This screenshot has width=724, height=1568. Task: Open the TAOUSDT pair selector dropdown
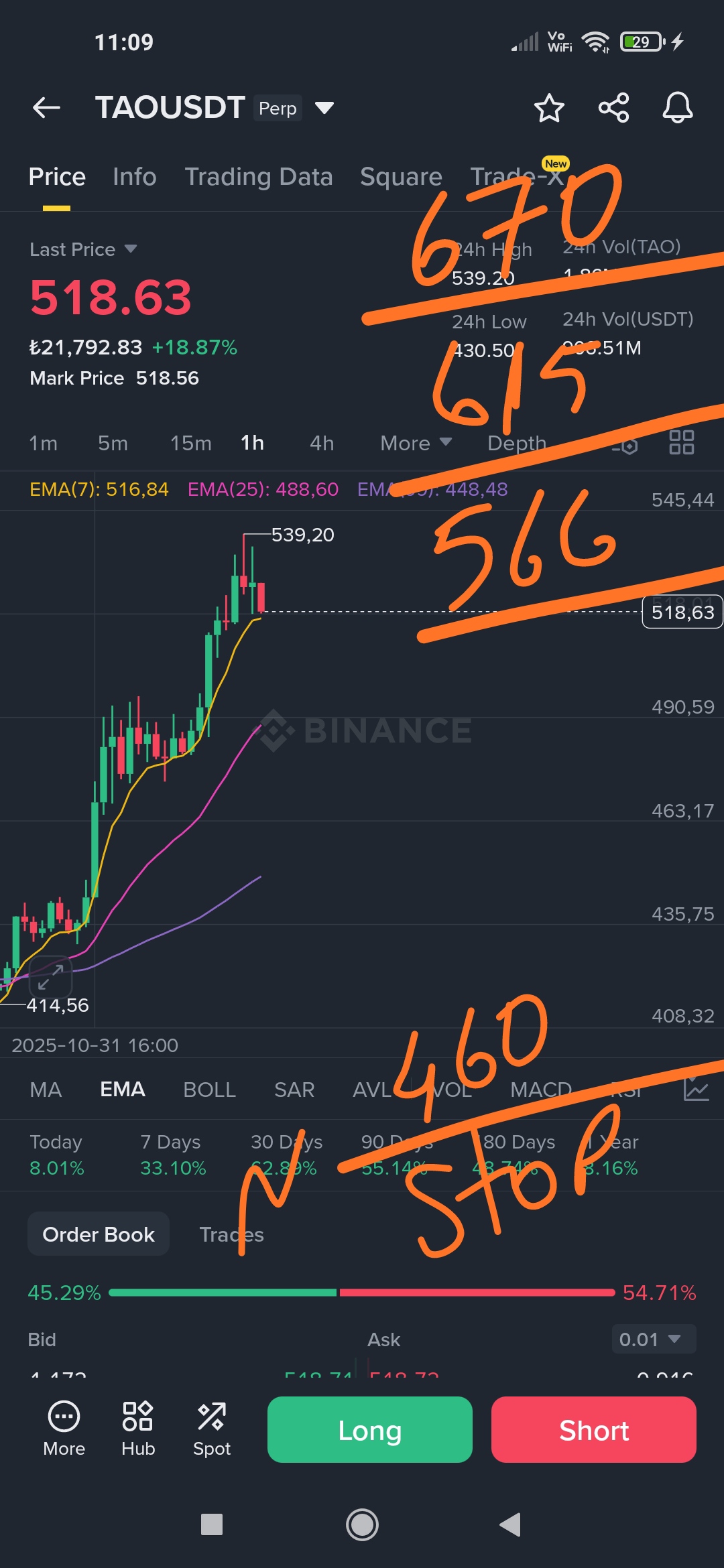324,108
